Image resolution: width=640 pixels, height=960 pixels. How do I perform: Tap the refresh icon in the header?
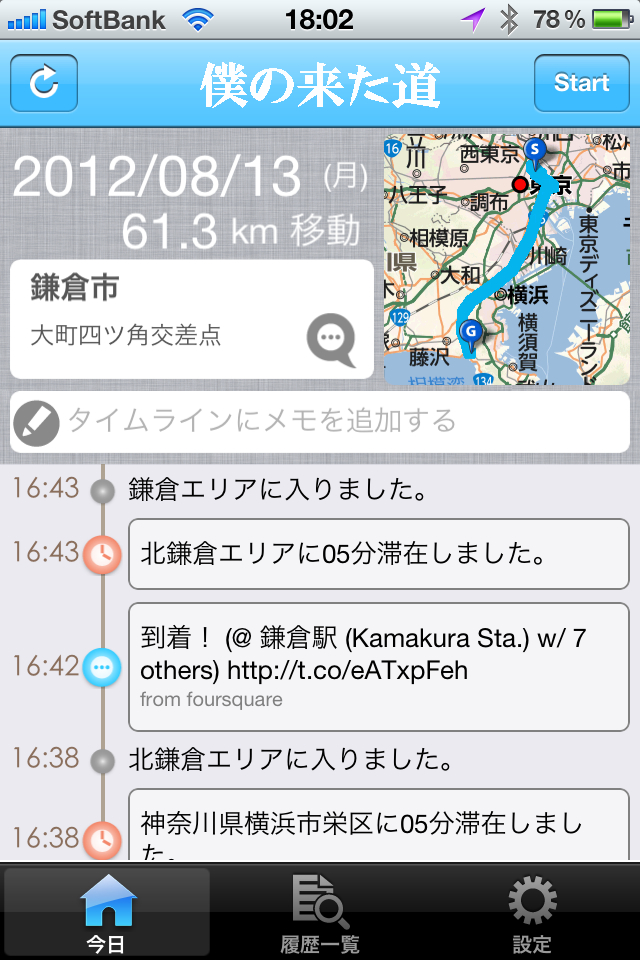coord(44,83)
